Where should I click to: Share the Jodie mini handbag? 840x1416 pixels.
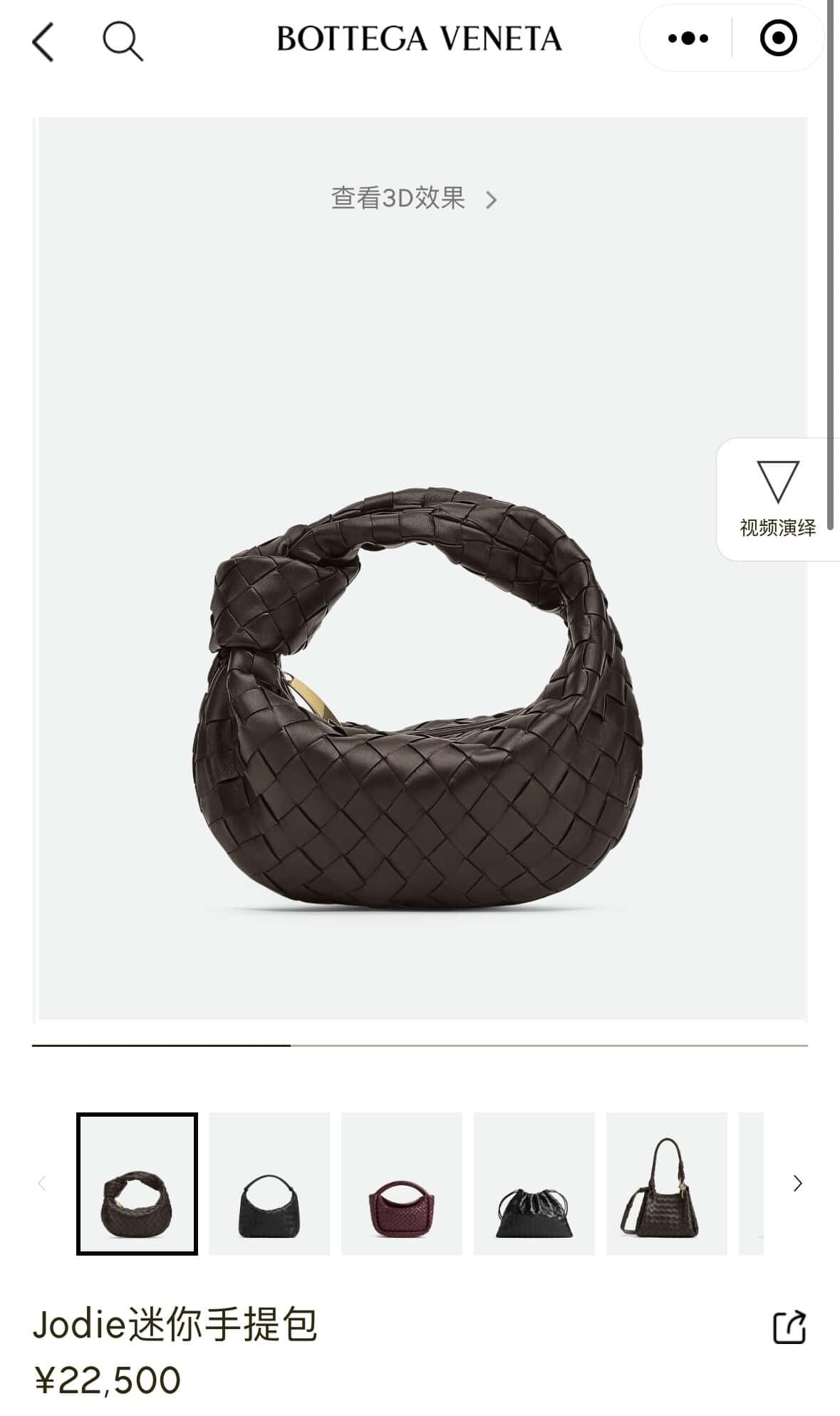click(x=789, y=1328)
